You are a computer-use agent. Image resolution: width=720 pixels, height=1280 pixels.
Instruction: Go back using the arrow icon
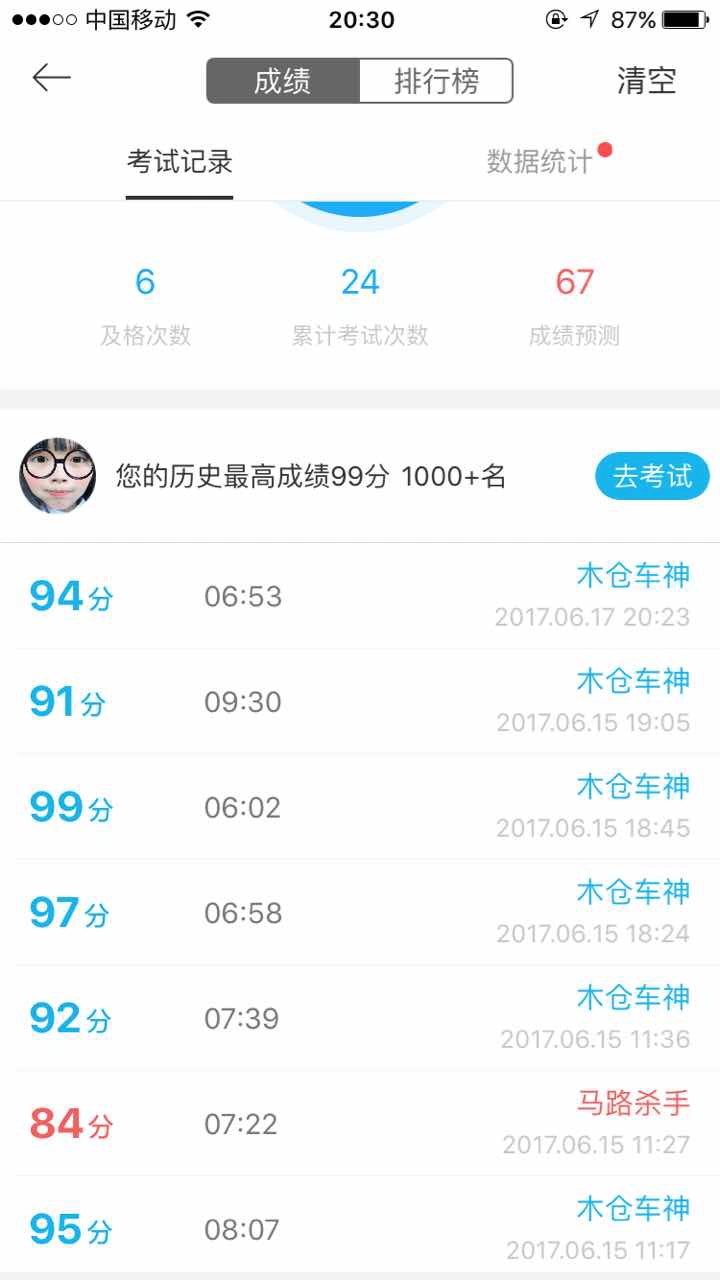tap(51, 78)
